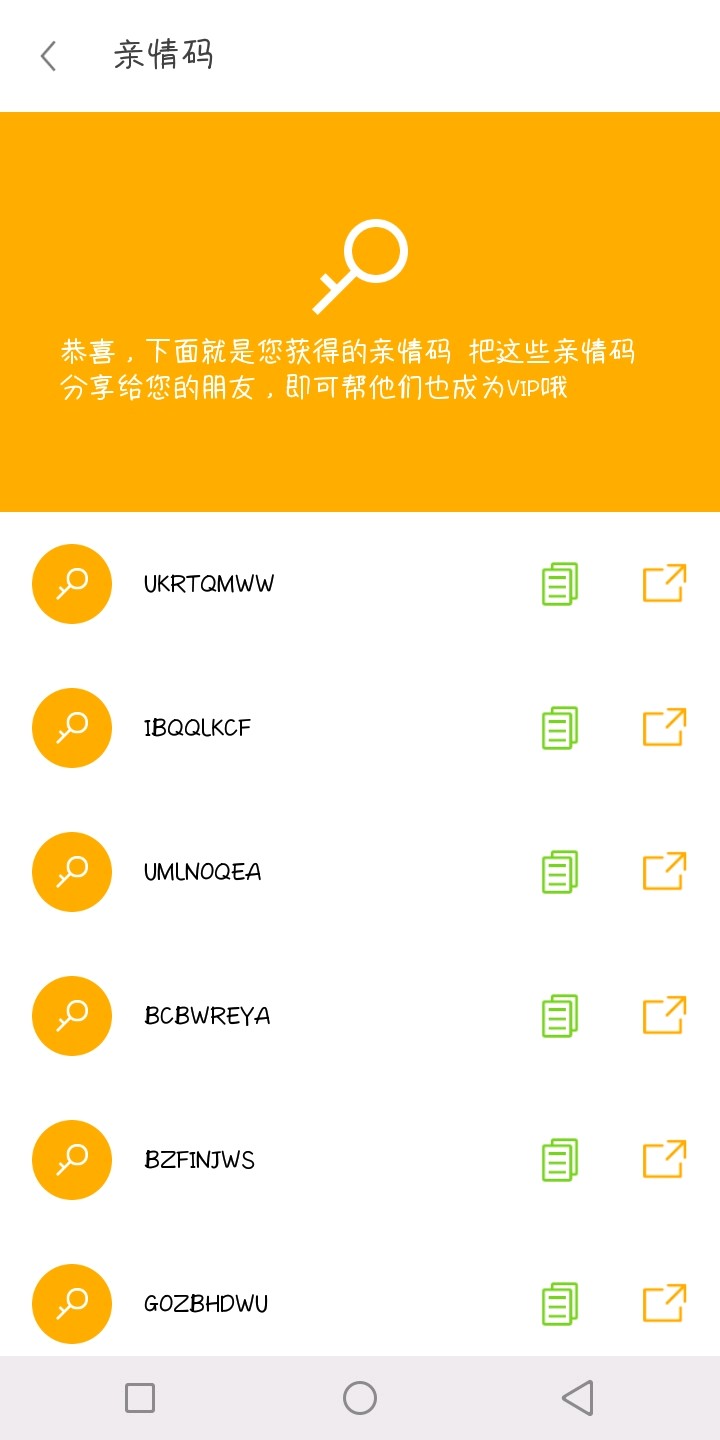
Task: Copy the code BCBWREYA
Action: [x=560, y=1016]
